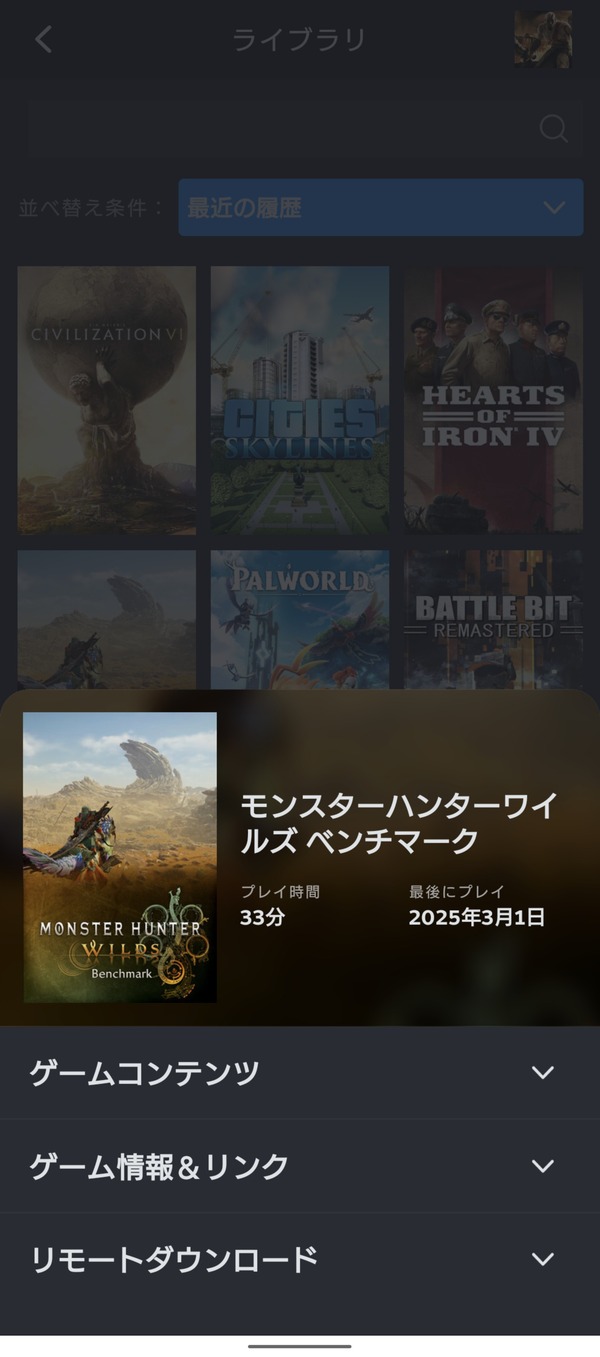600x1357 pixels.
Task: Open the 最近の履歴 sort dropdown
Action: tap(380, 208)
